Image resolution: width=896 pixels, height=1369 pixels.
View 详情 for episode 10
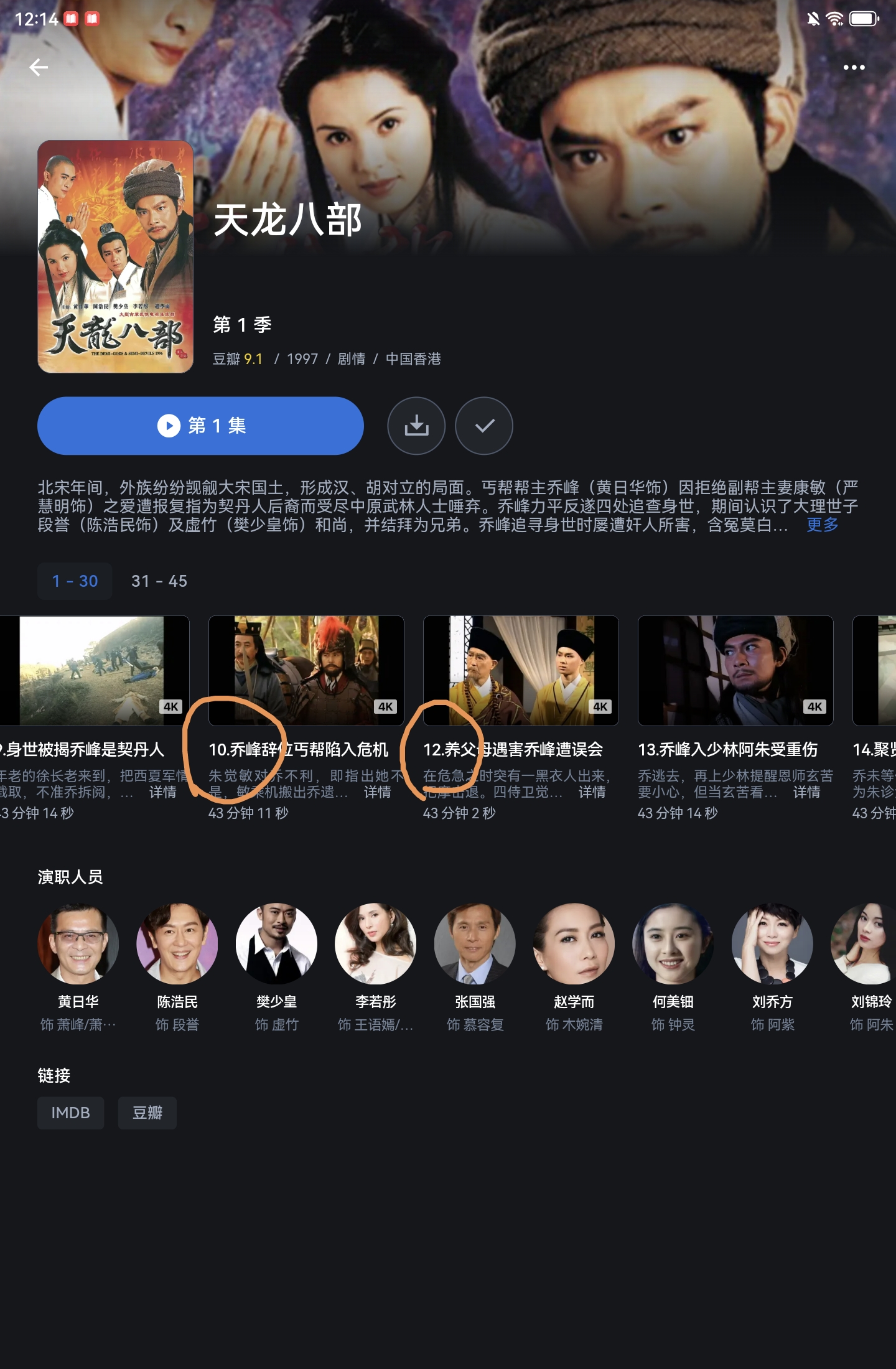[377, 792]
